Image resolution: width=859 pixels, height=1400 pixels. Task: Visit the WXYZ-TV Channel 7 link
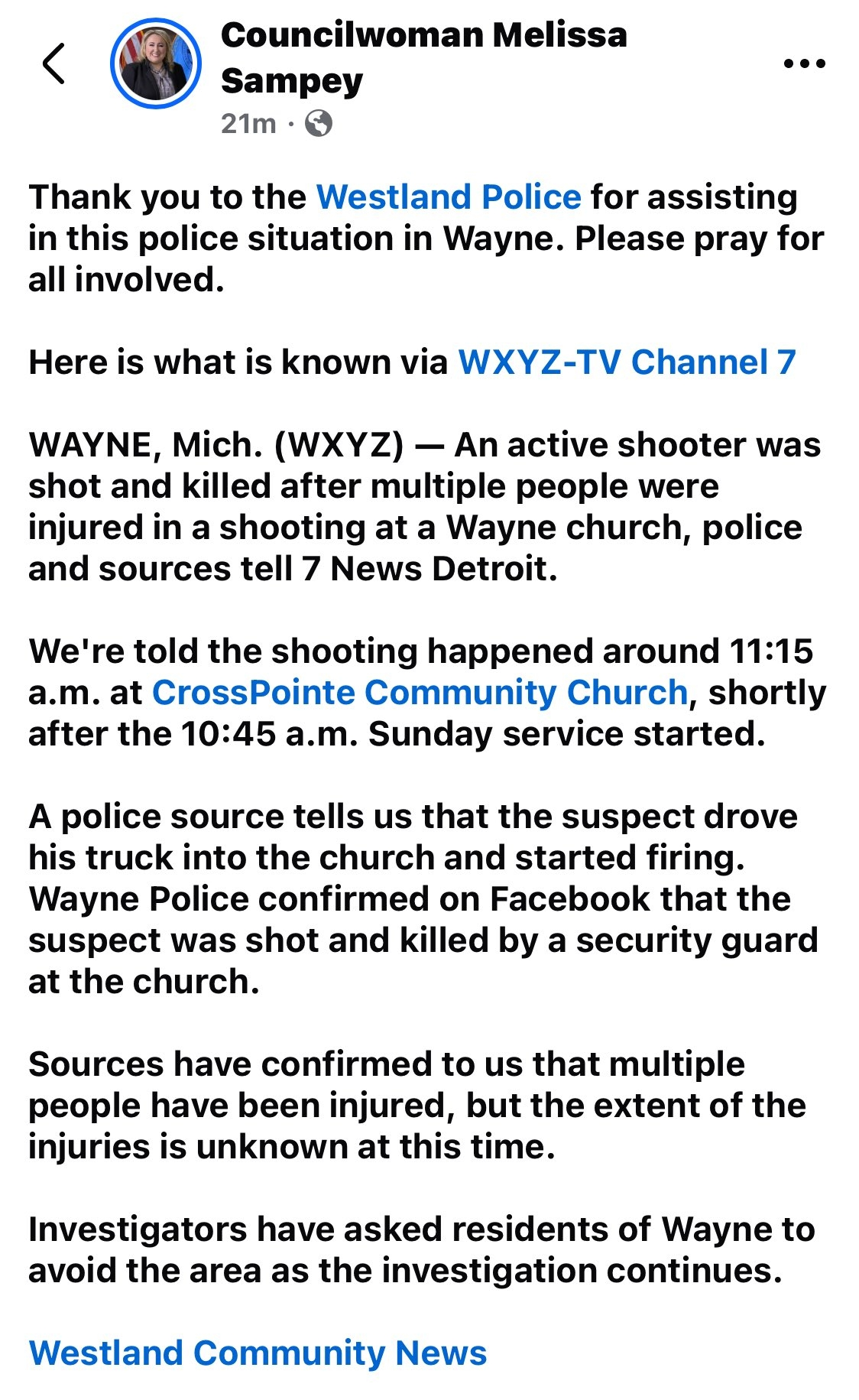coord(627,362)
